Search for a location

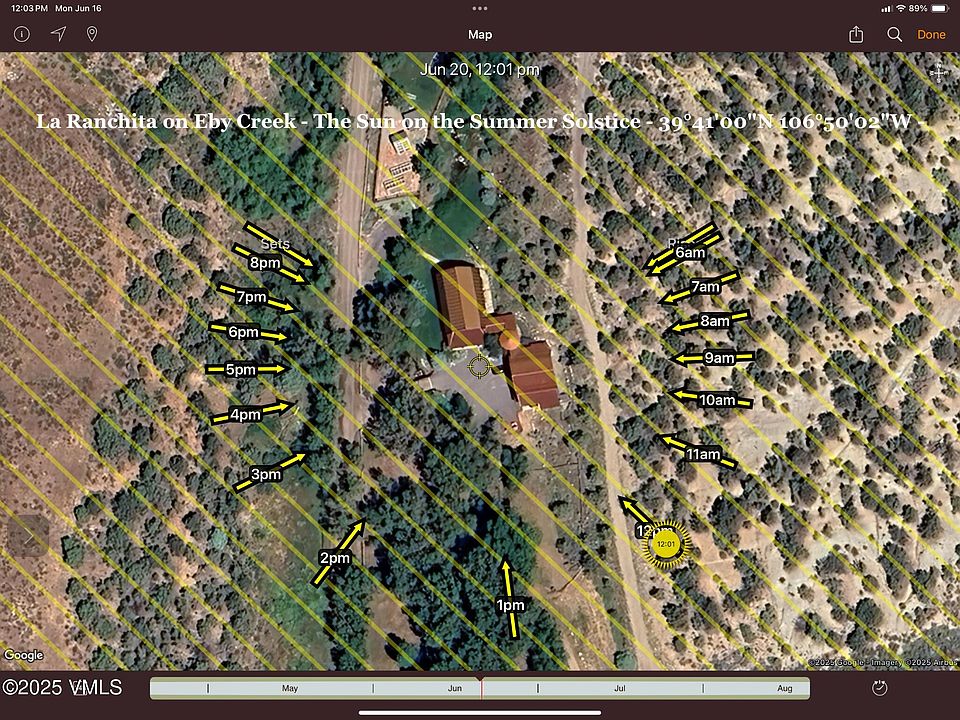click(x=894, y=34)
